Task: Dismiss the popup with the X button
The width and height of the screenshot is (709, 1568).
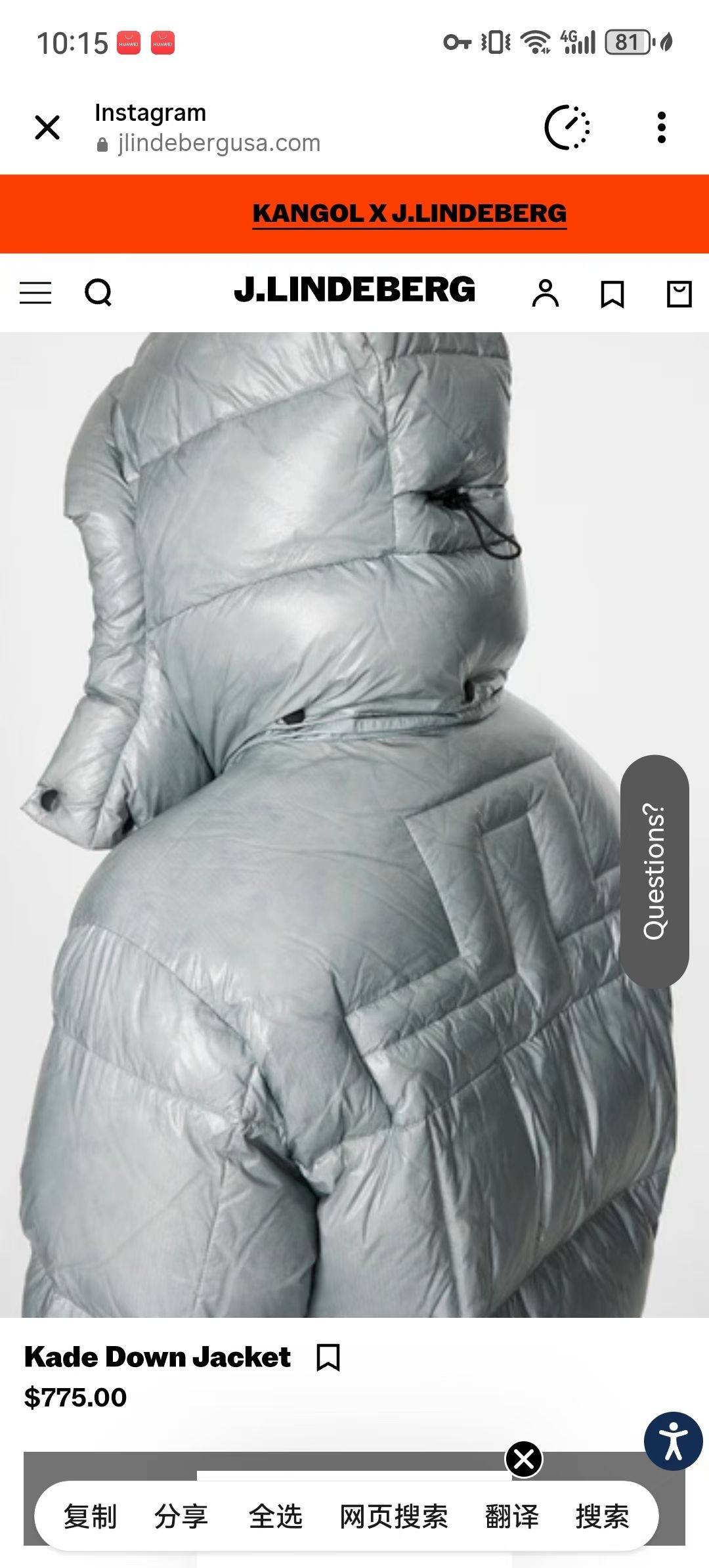Action: pyautogui.click(x=524, y=1459)
